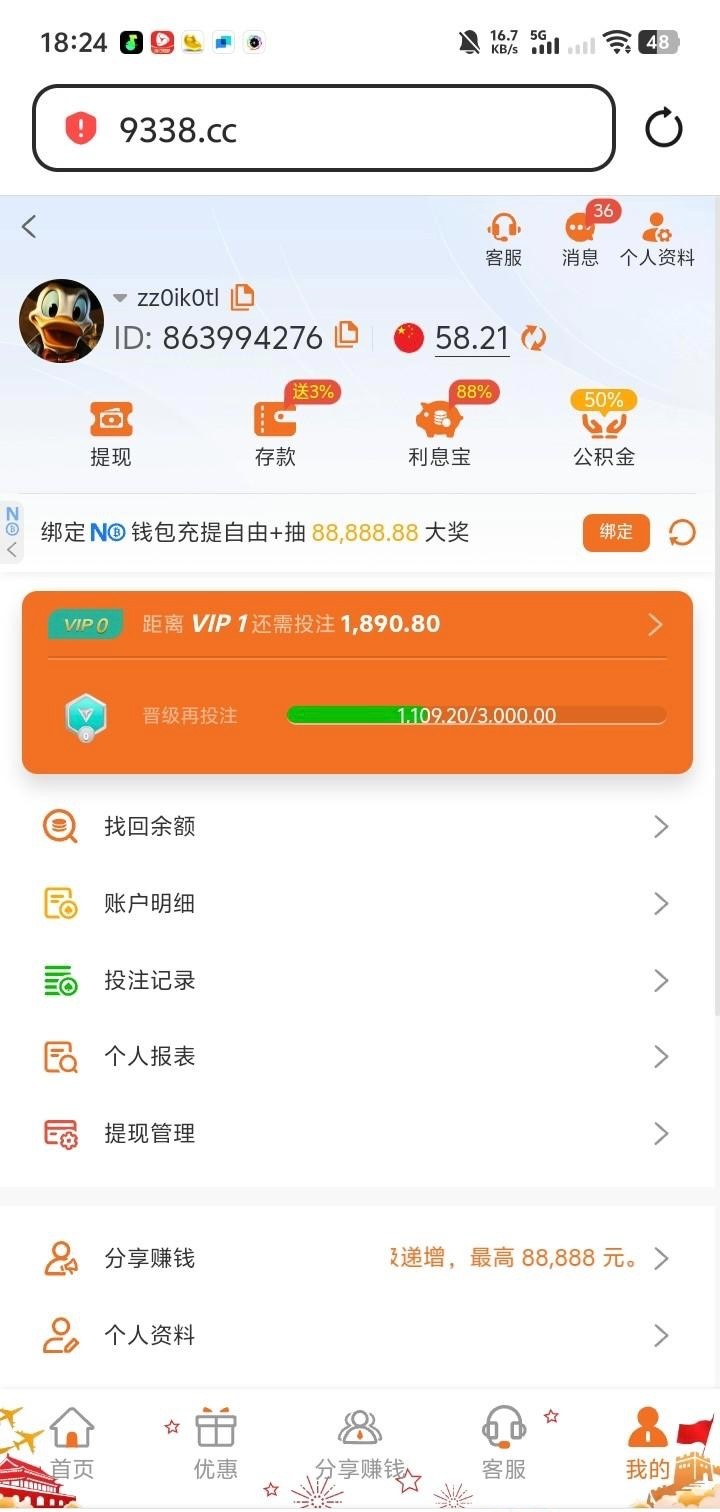Open 消息 with 36 unread
The image size is (720, 1512).
click(581, 239)
